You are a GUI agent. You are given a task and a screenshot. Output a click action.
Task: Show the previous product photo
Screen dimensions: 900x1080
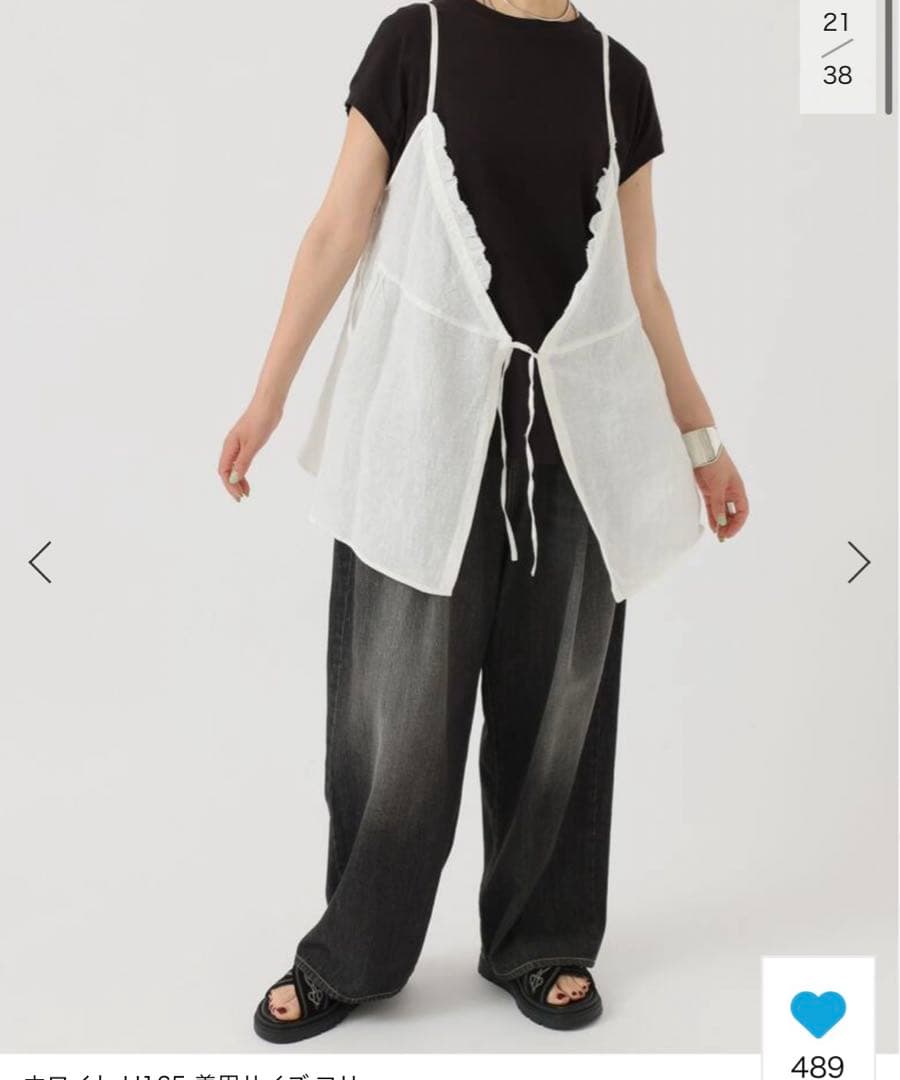(40, 562)
